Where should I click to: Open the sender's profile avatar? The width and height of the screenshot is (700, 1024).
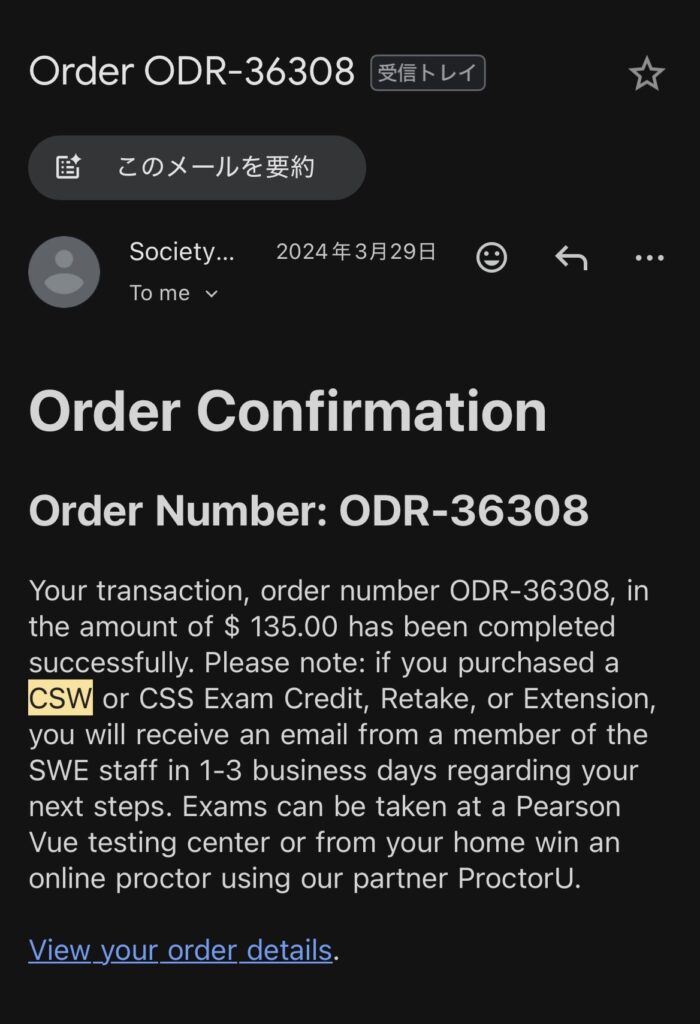pyautogui.click(x=64, y=271)
